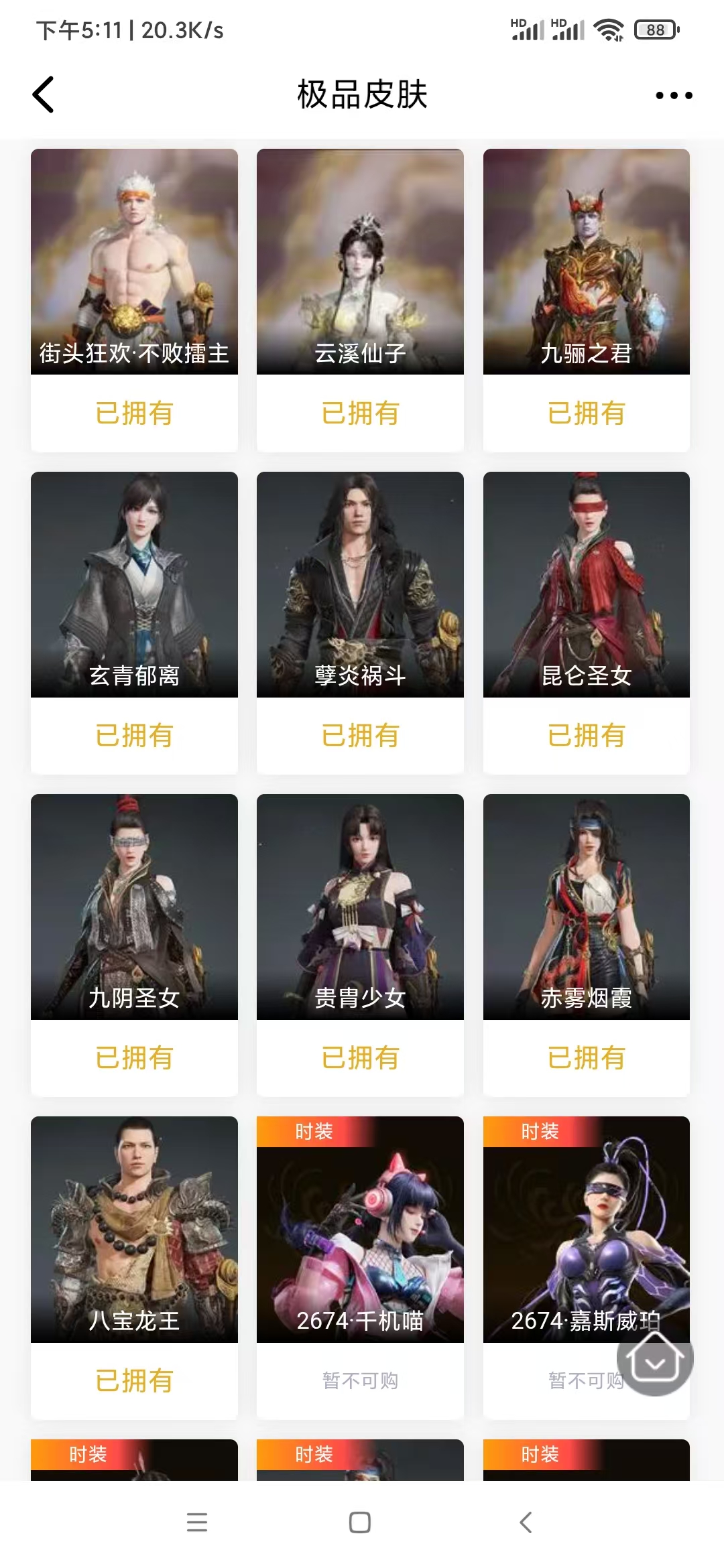Go back from 极品皮肤 page
This screenshot has height=1568, width=724.
click(44, 94)
